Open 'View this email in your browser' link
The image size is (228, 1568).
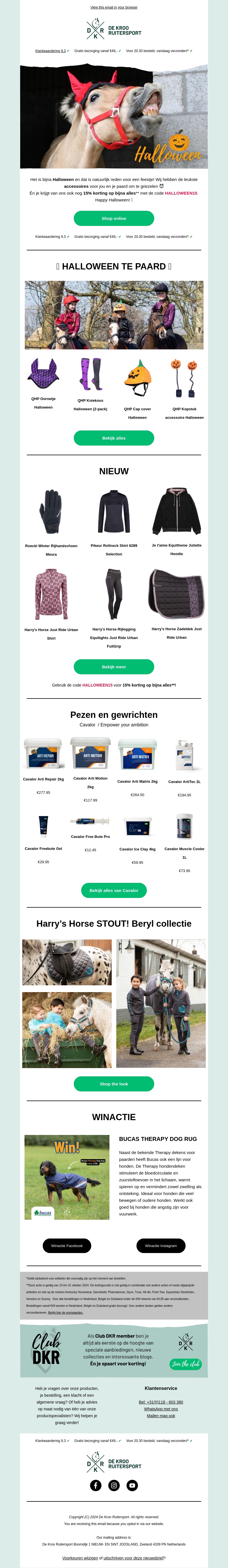pyautogui.click(x=114, y=7)
